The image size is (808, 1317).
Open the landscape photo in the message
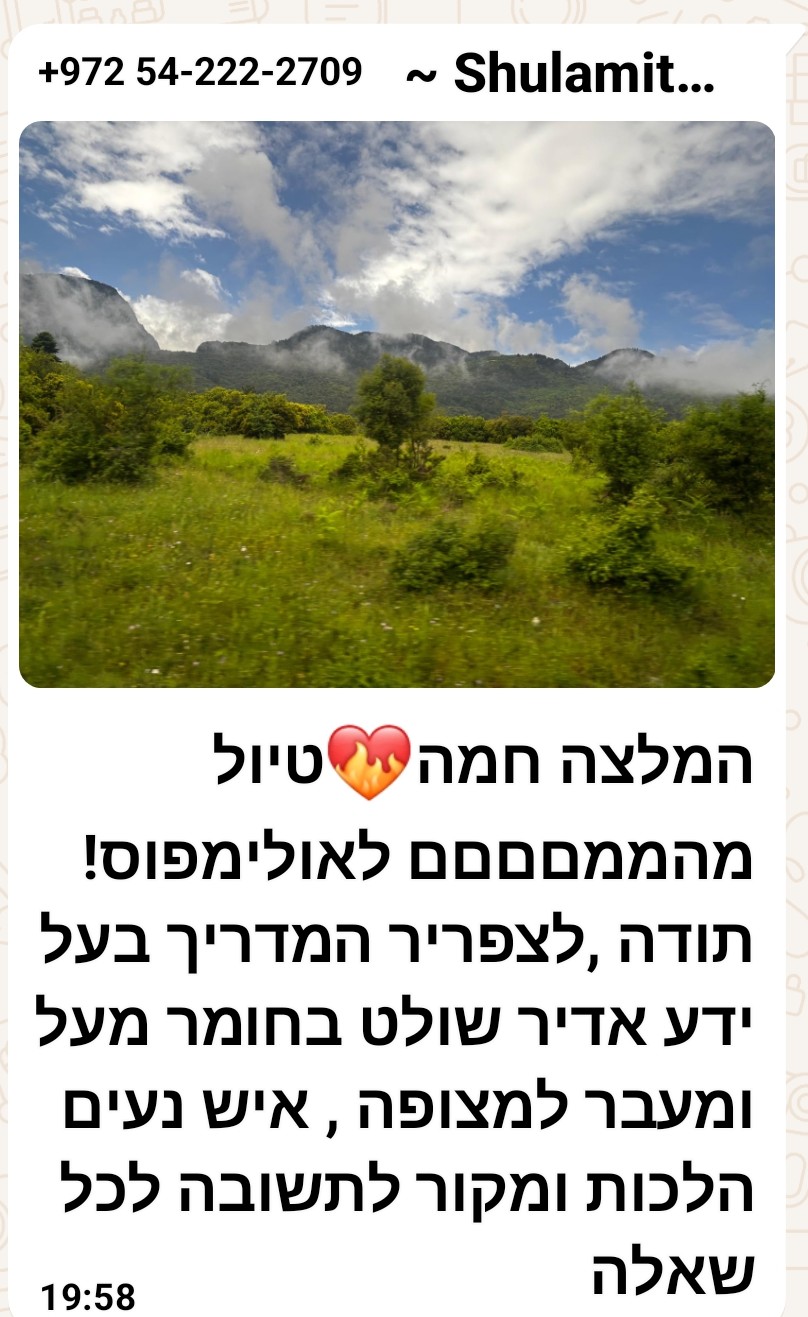click(397, 404)
